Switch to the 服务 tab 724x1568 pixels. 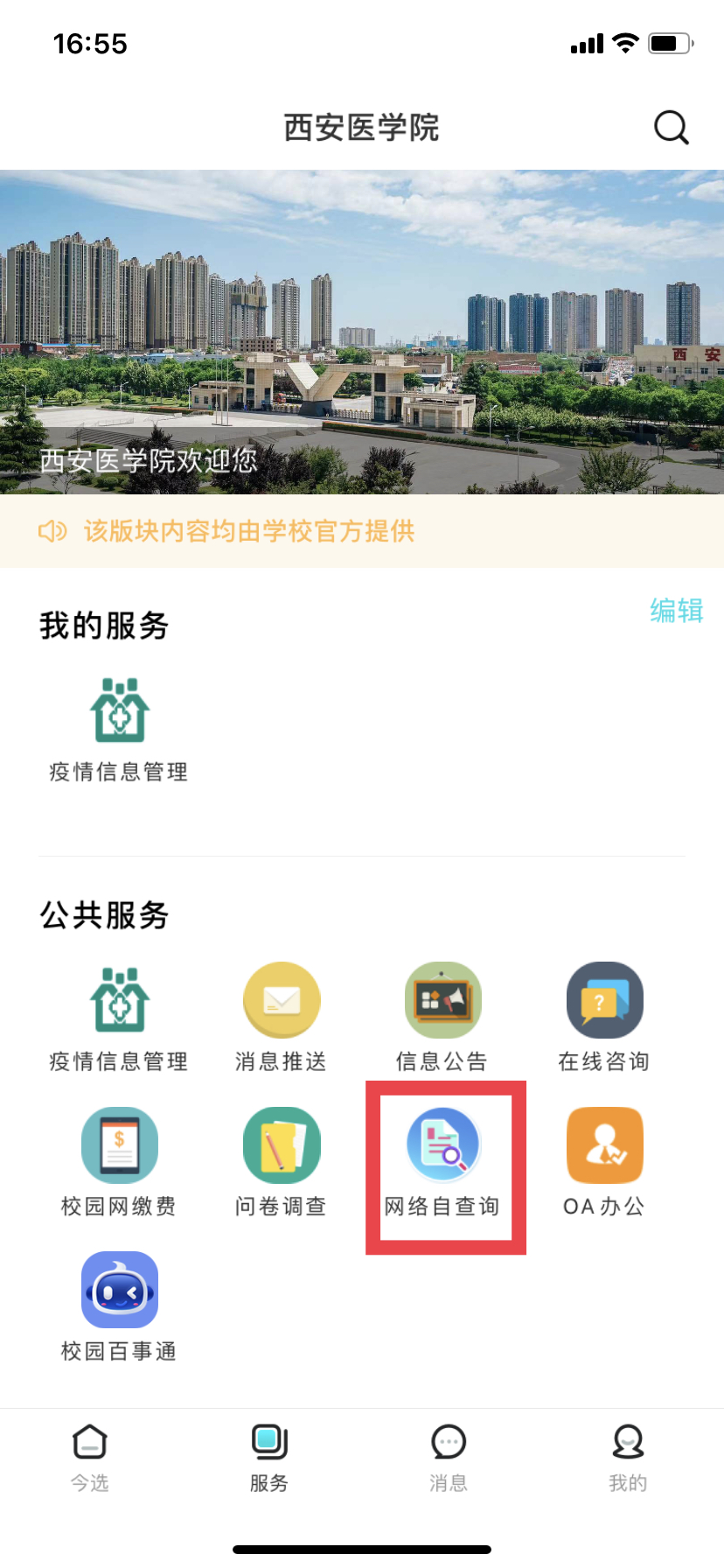tap(269, 1458)
